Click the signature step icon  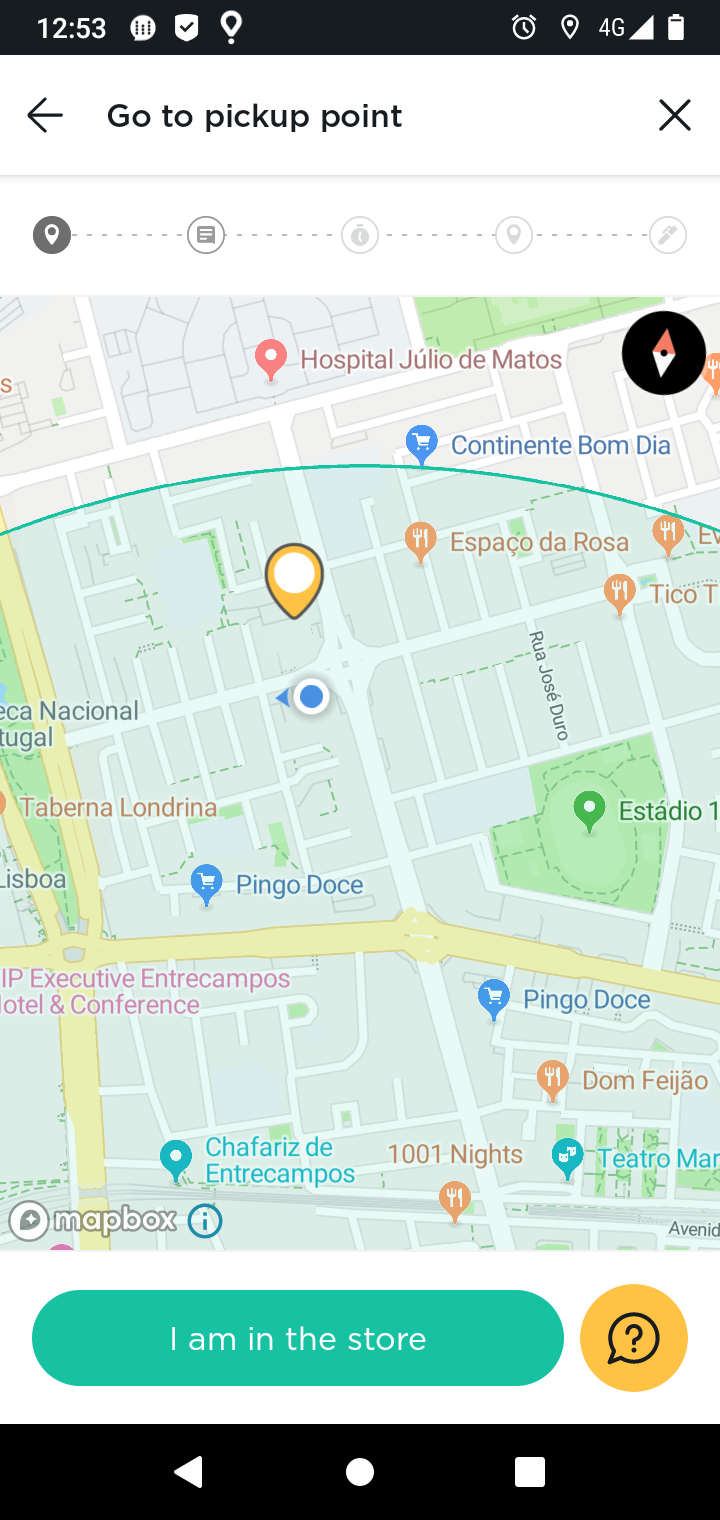(668, 235)
